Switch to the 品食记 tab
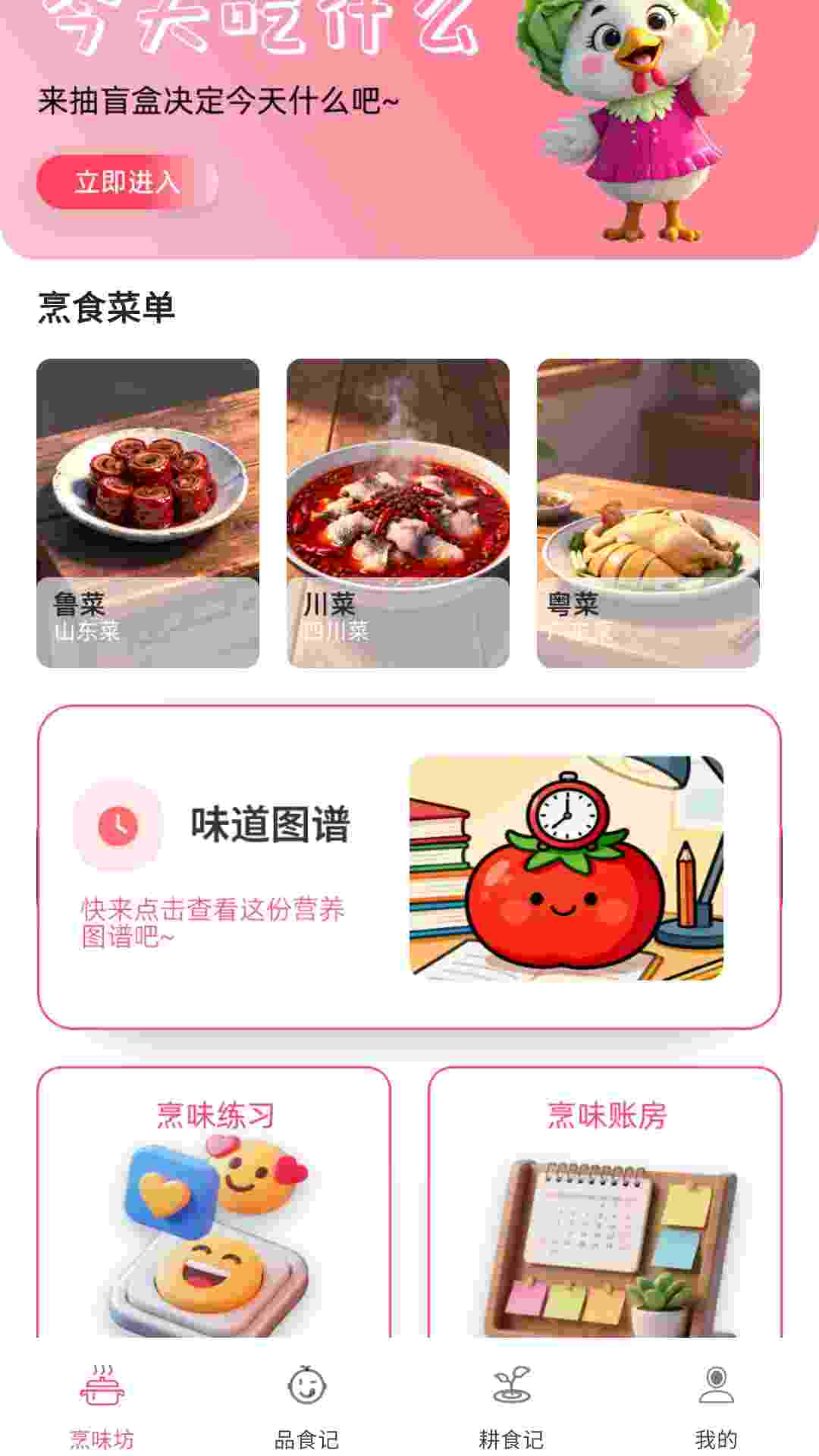819x1456 pixels. coord(307,1404)
